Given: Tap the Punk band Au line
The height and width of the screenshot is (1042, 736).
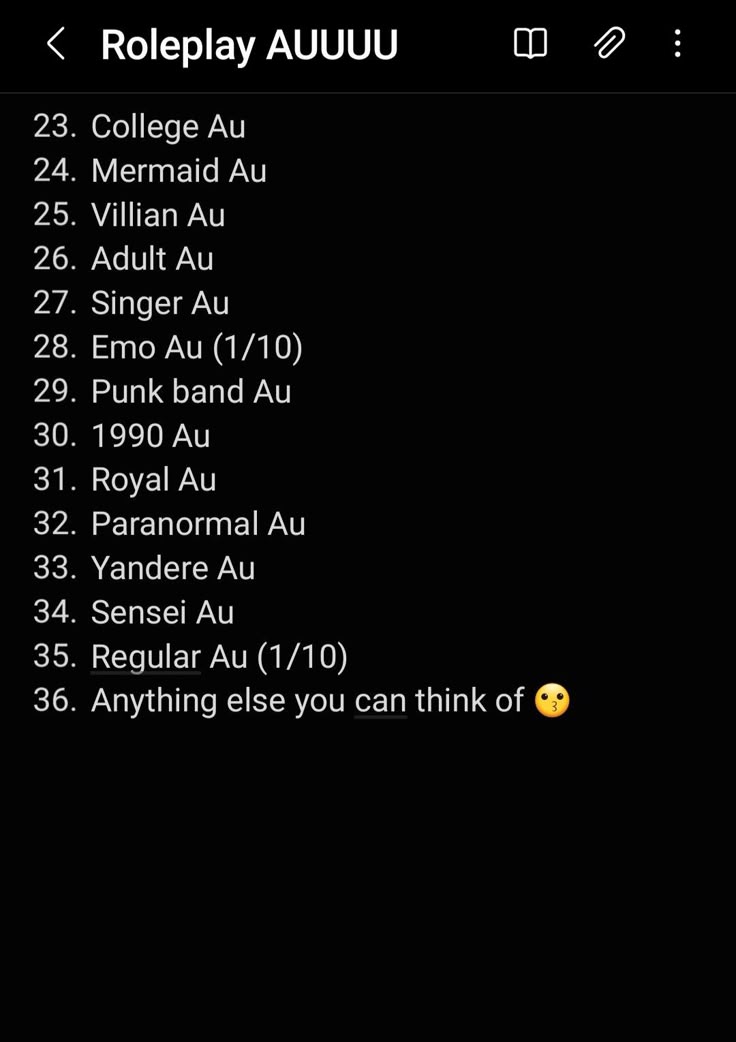Looking at the screenshot, I should (191, 392).
